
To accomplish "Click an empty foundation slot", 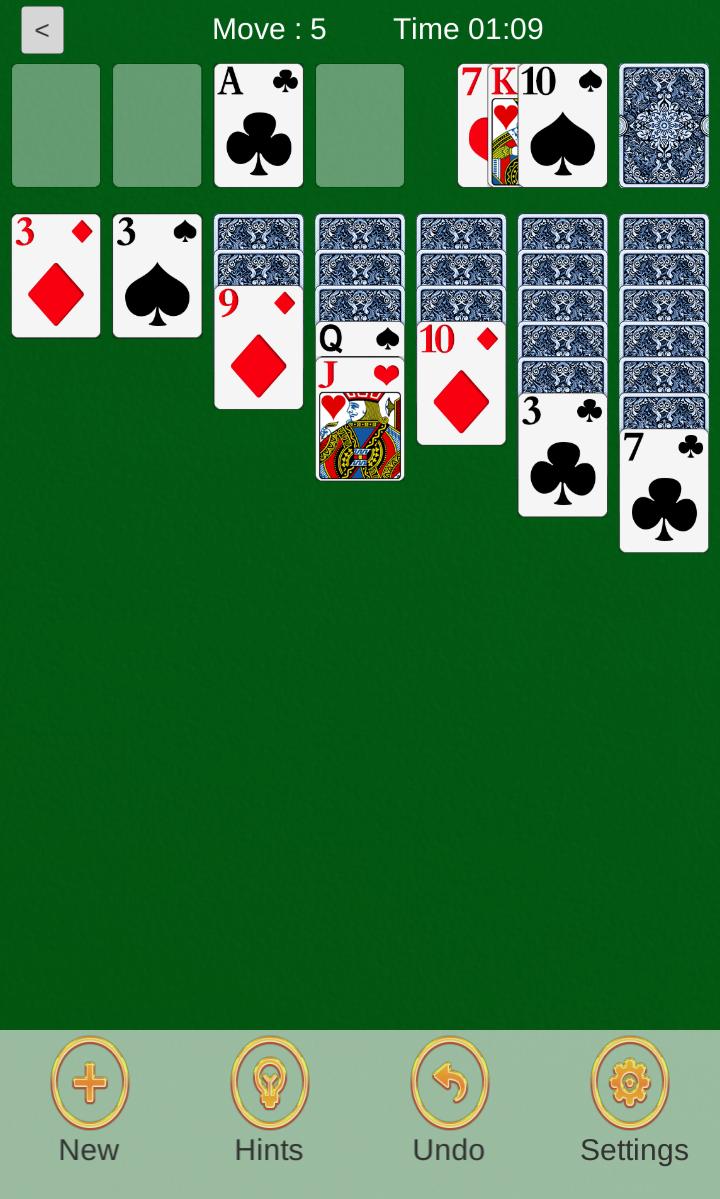I will pos(55,125).
